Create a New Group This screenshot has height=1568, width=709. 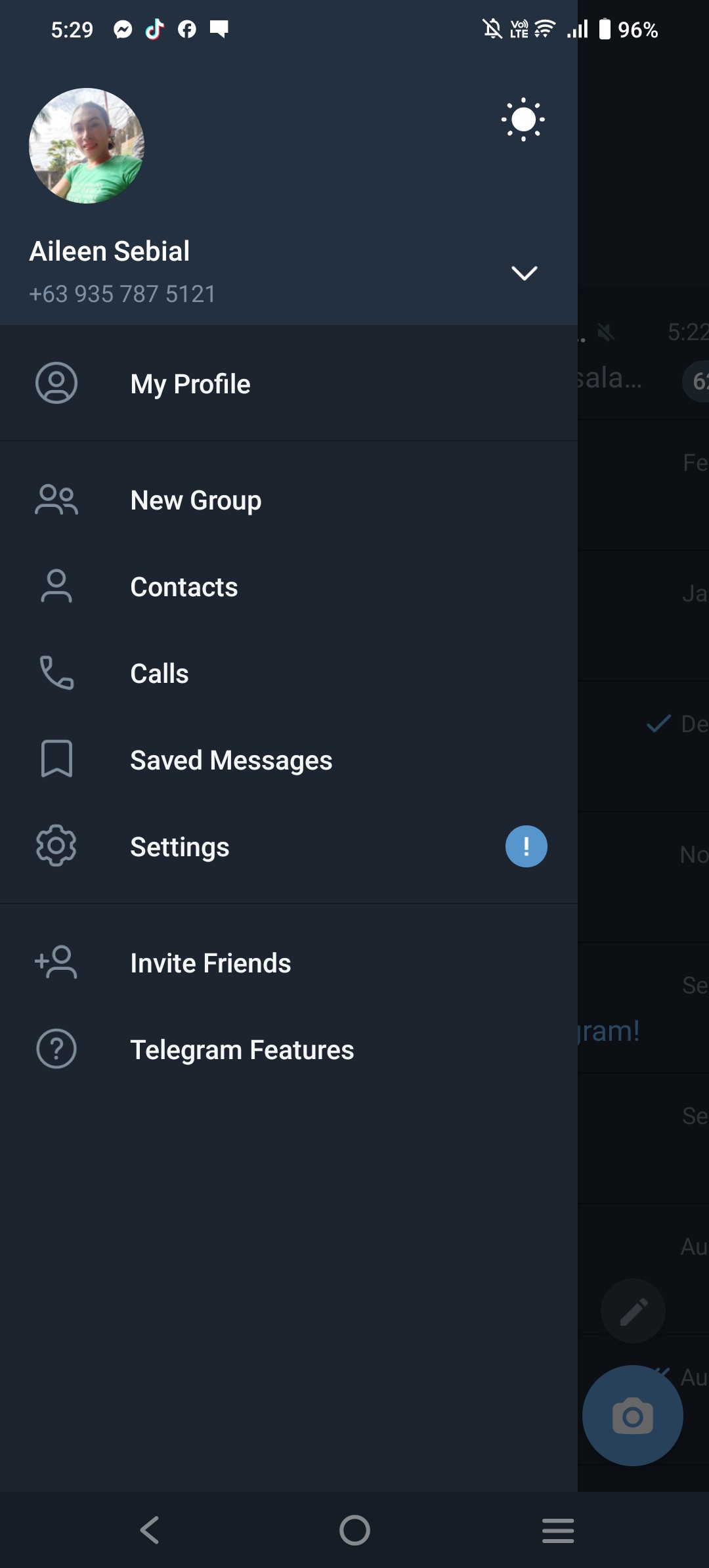click(x=289, y=500)
